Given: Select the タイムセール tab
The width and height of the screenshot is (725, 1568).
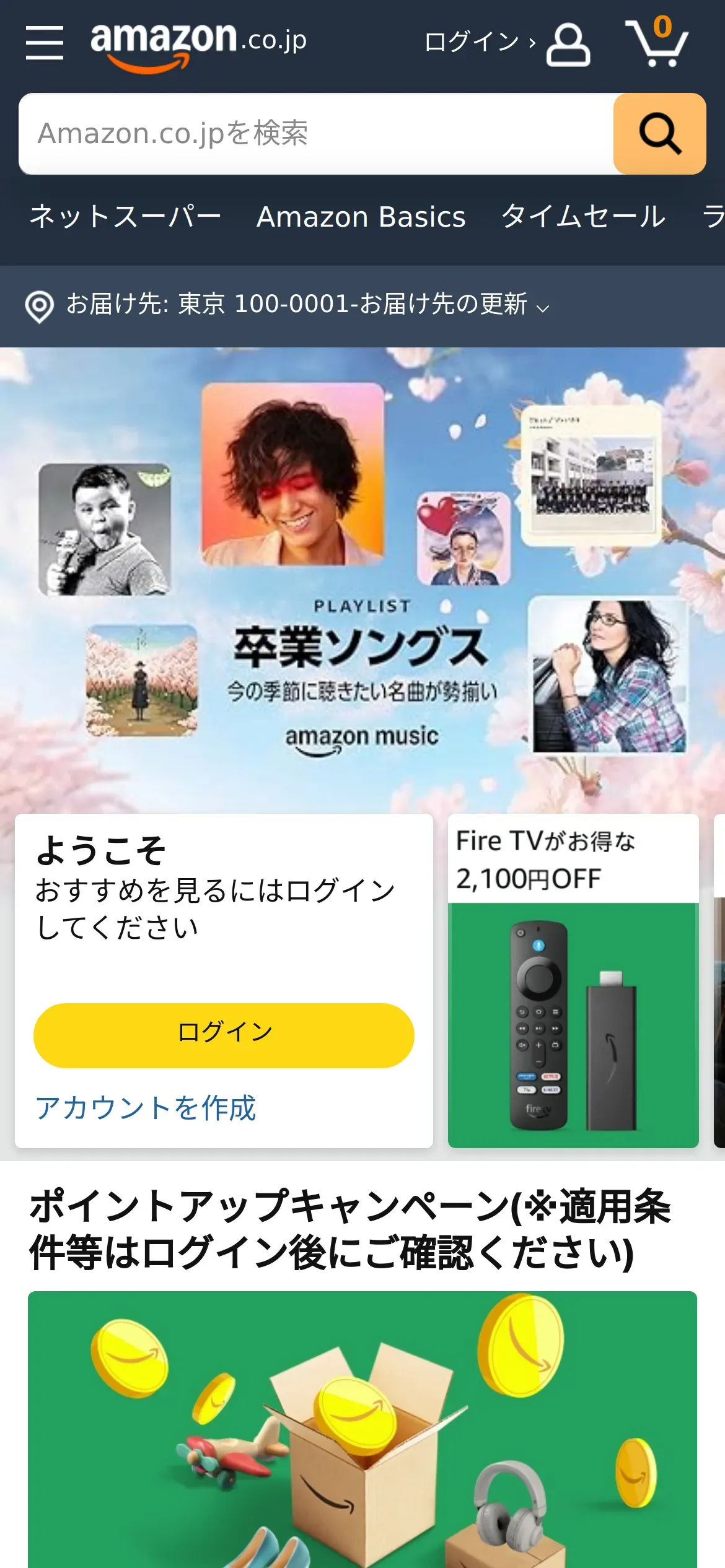Looking at the screenshot, I should [583, 217].
